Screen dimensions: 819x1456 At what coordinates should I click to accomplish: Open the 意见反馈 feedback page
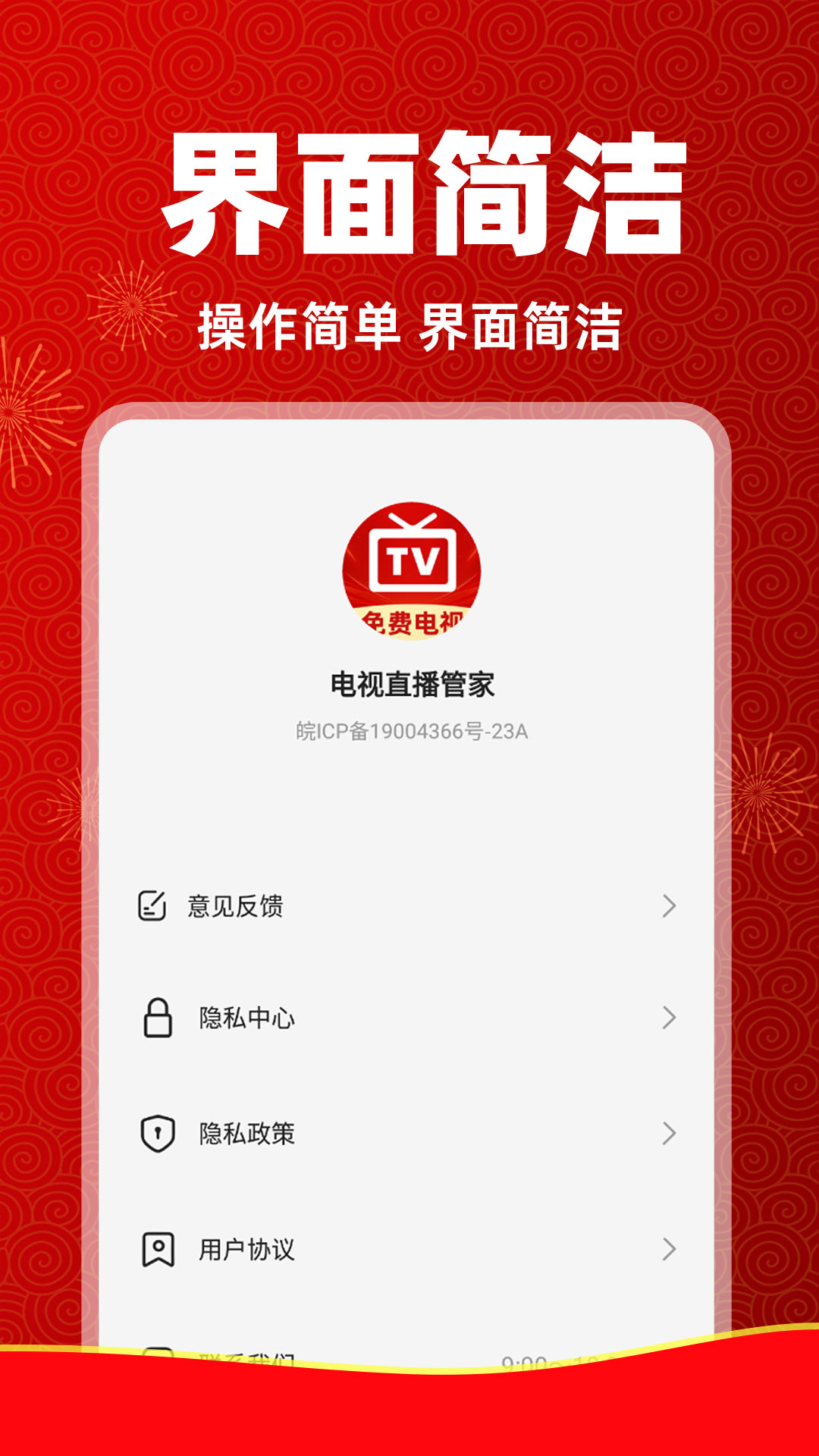pyautogui.click(x=235, y=904)
